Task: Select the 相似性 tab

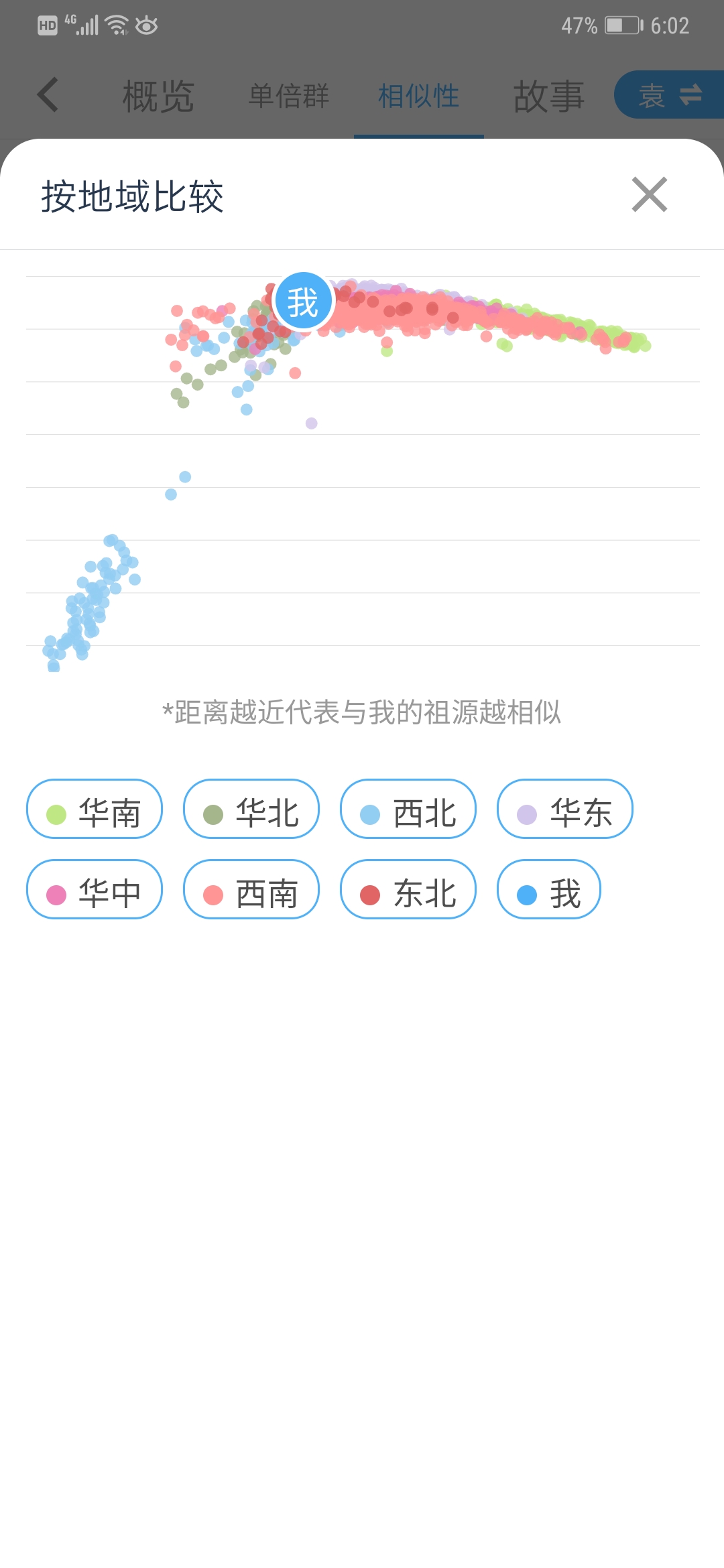Action: (x=419, y=96)
